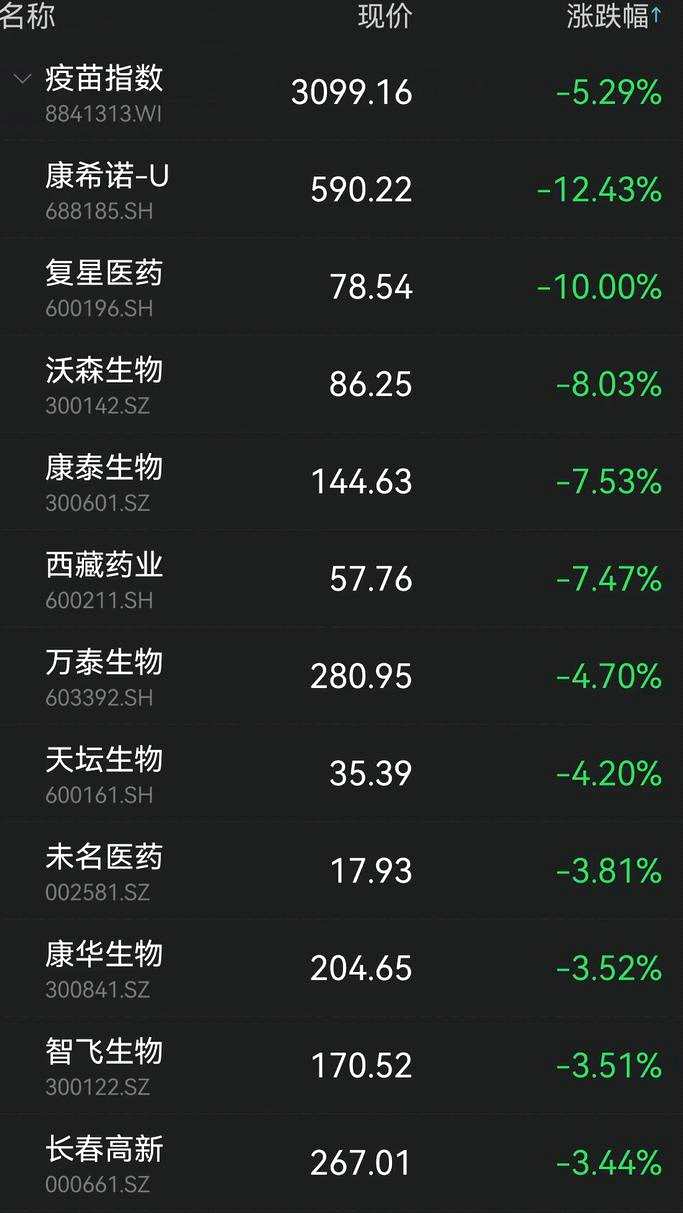Sort the list by 现价 column
Screen dimensions: 683x1213
click(x=385, y=16)
